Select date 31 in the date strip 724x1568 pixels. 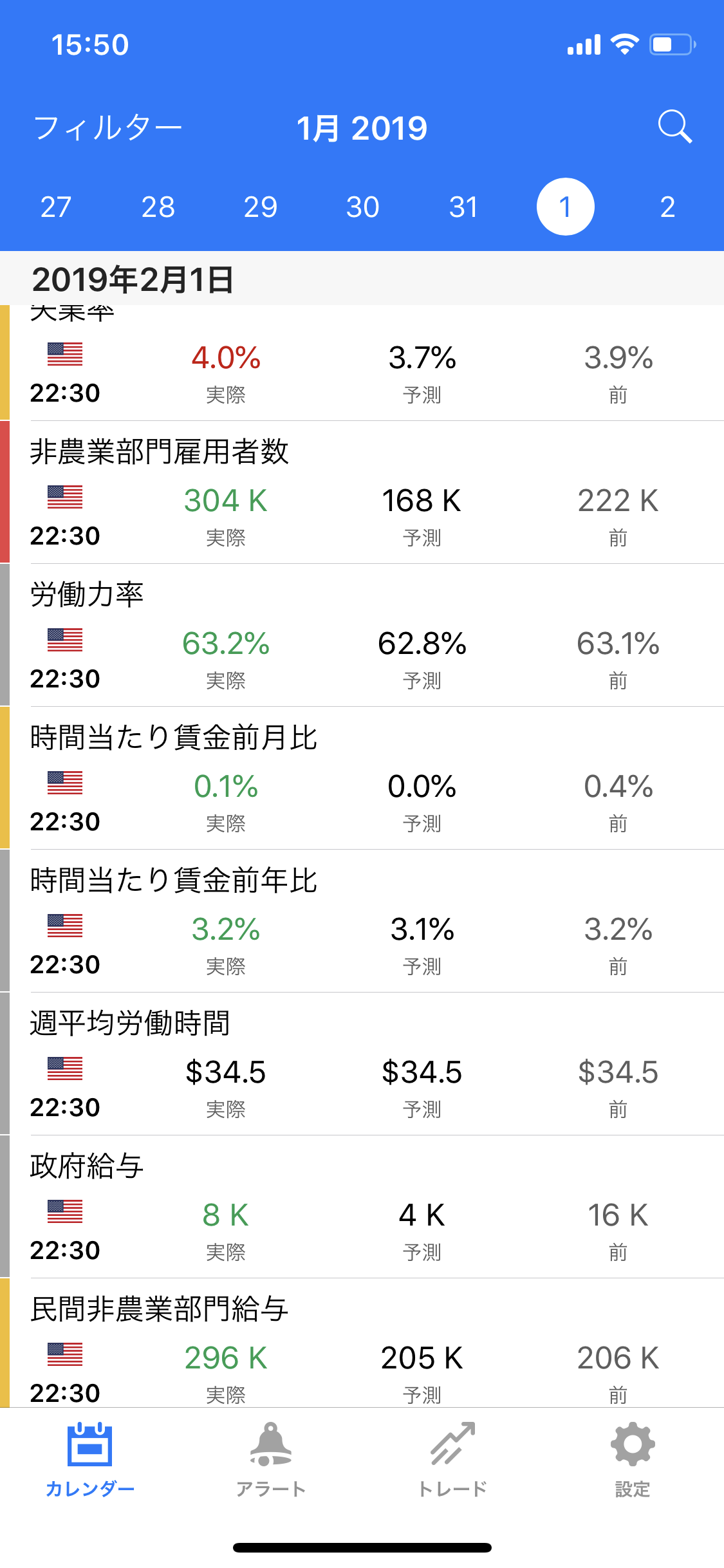click(463, 207)
